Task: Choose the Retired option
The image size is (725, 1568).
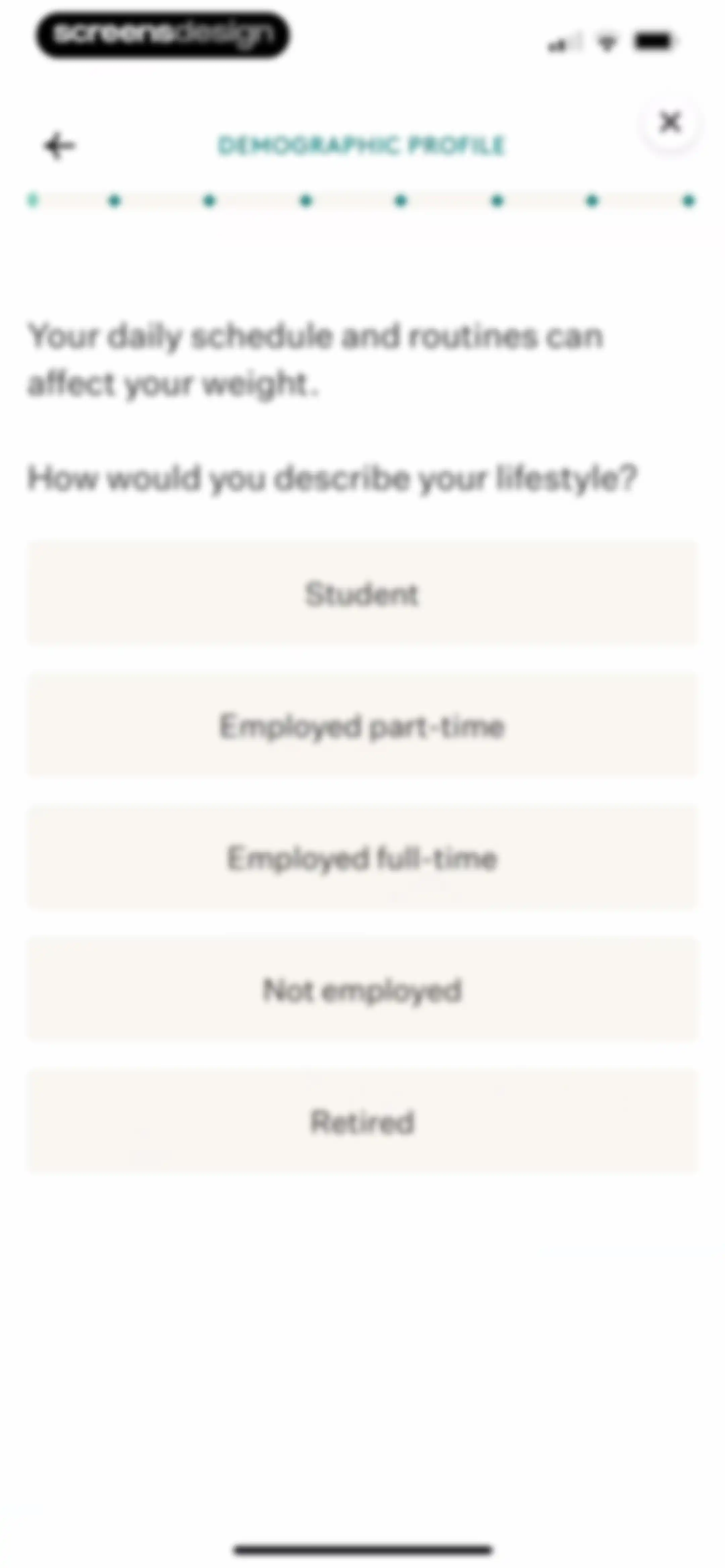Action: point(363,1121)
